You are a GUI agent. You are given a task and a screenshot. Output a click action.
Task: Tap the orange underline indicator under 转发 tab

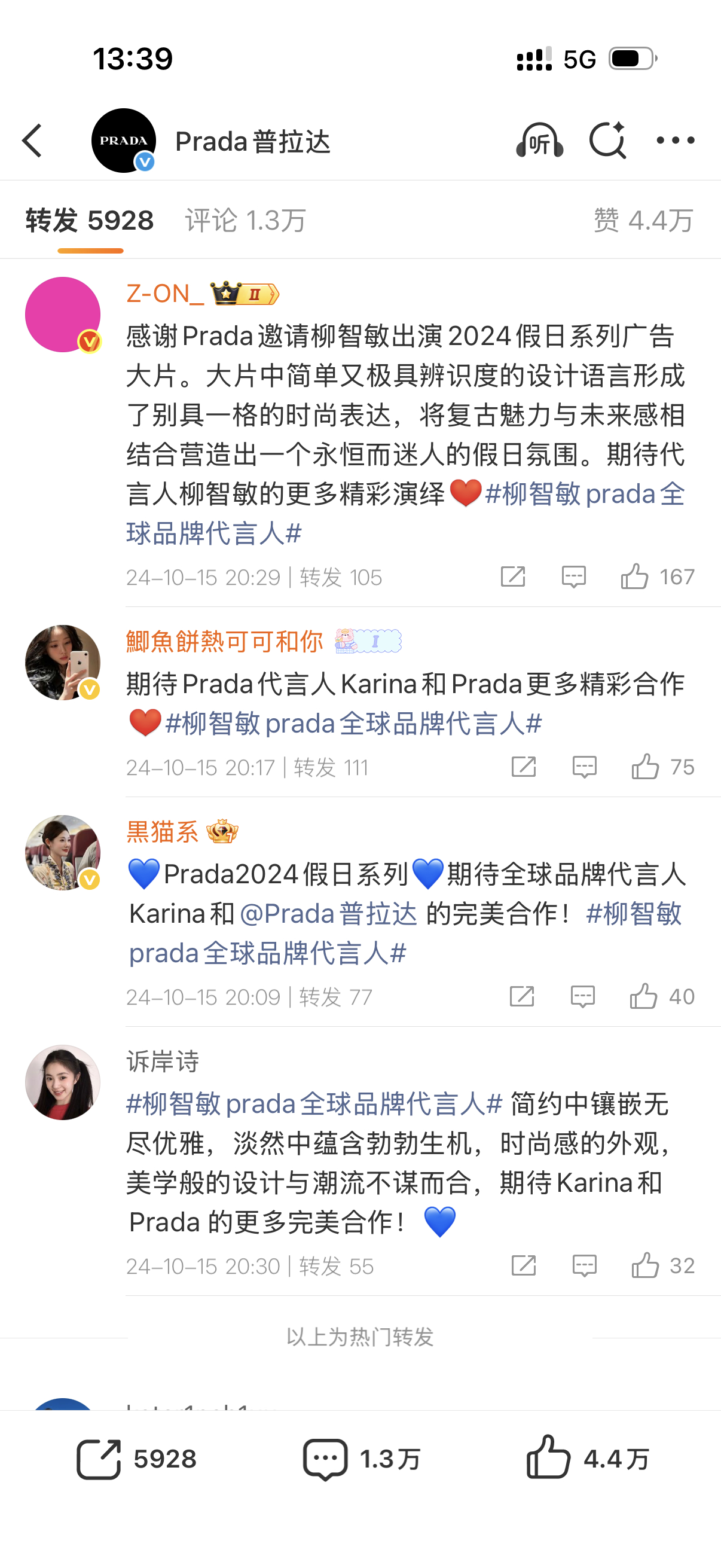[x=90, y=249]
